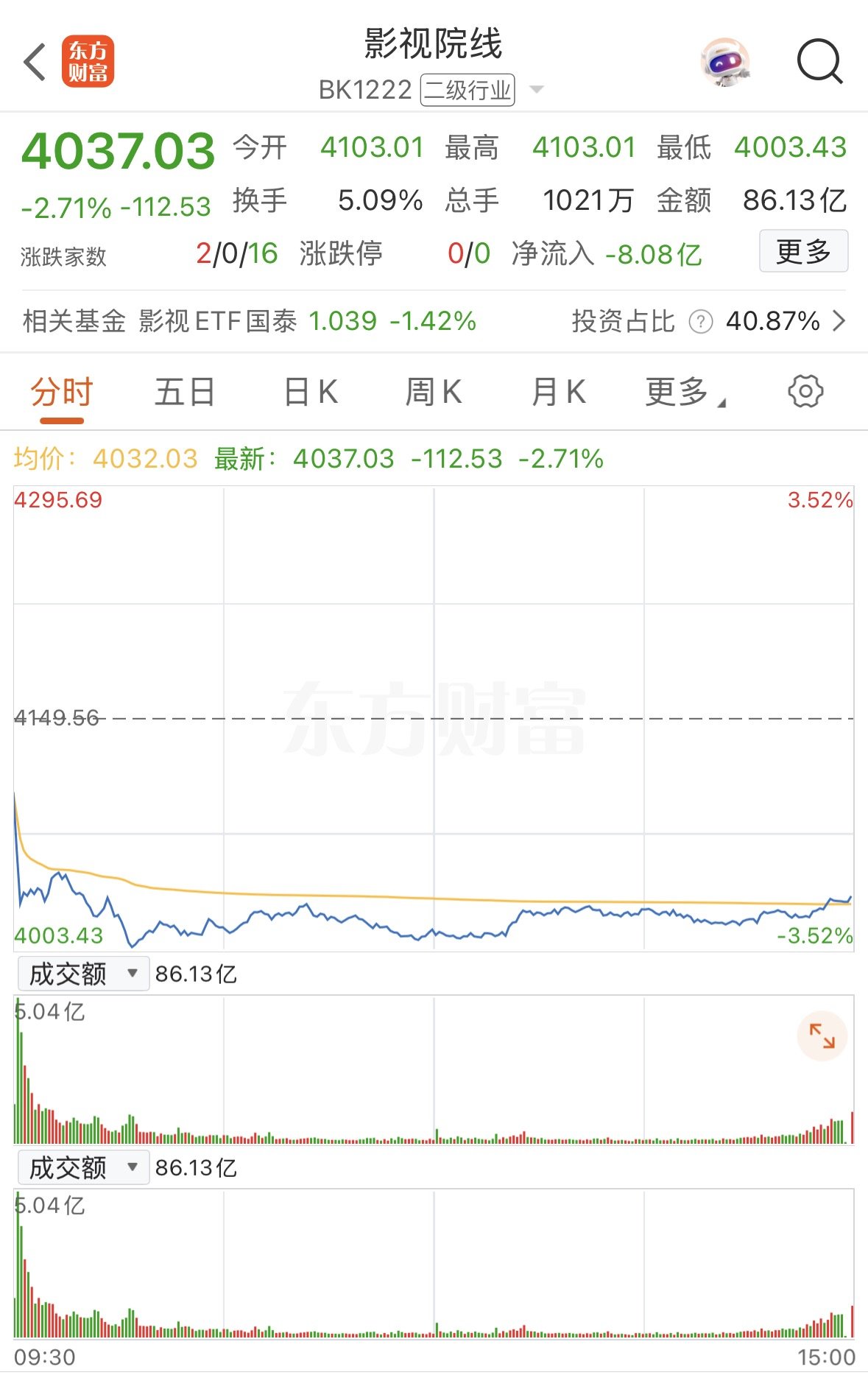The image size is (868, 1378).
Task: Switch to the 五日 chart tab
Action: tap(184, 392)
